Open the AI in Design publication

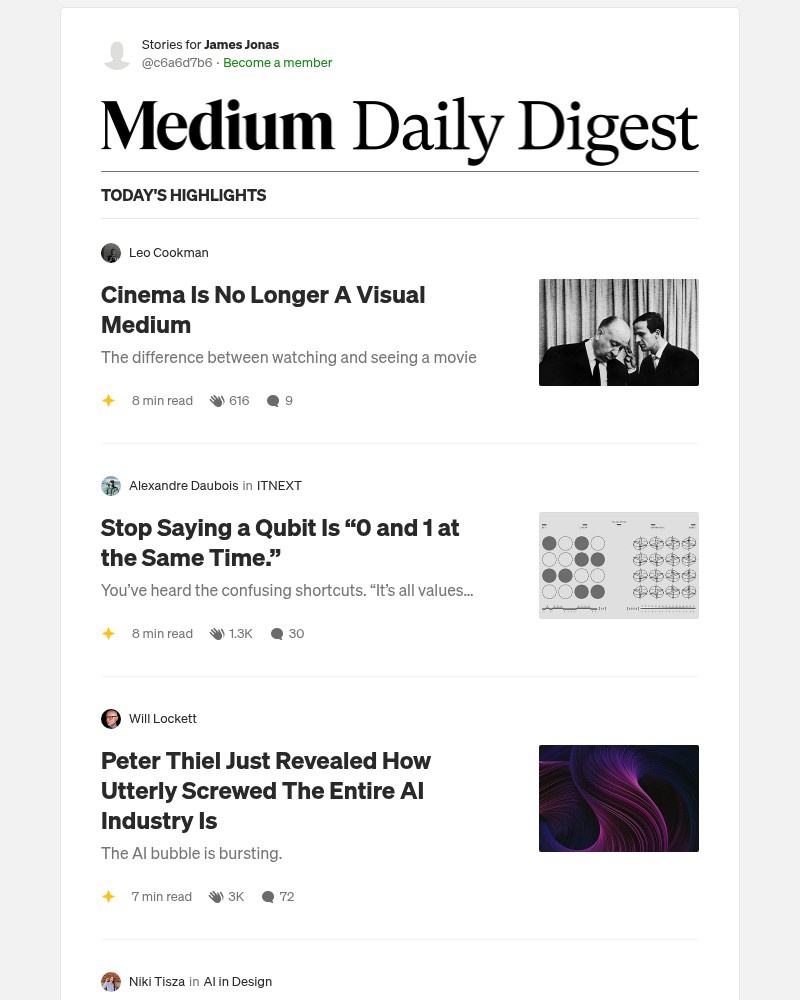237,981
